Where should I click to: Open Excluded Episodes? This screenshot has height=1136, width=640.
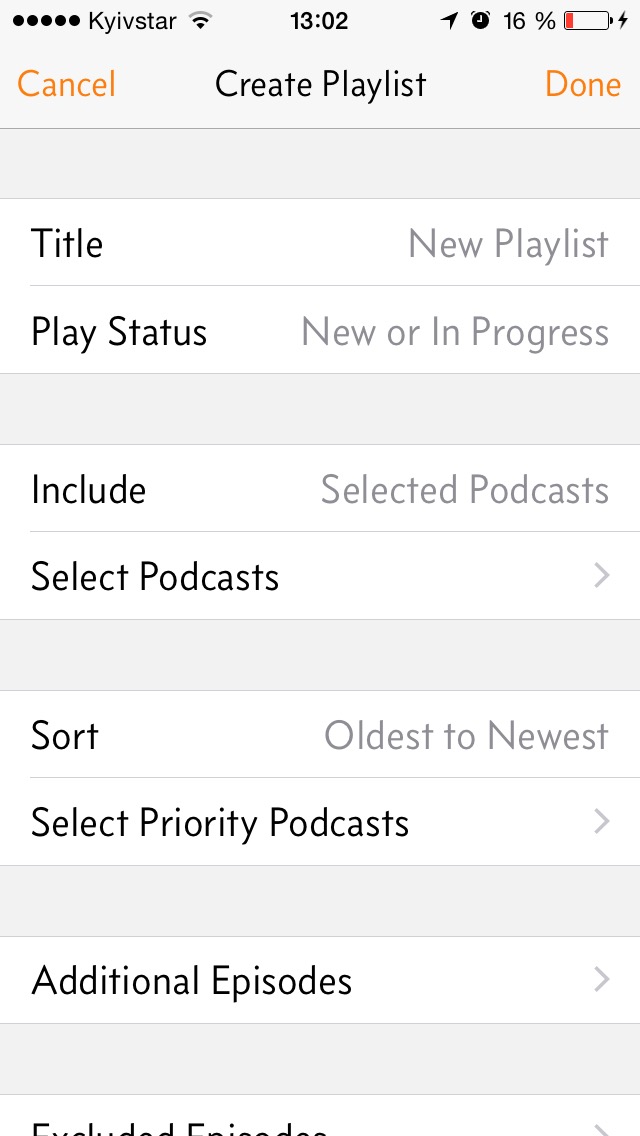click(x=320, y=1116)
